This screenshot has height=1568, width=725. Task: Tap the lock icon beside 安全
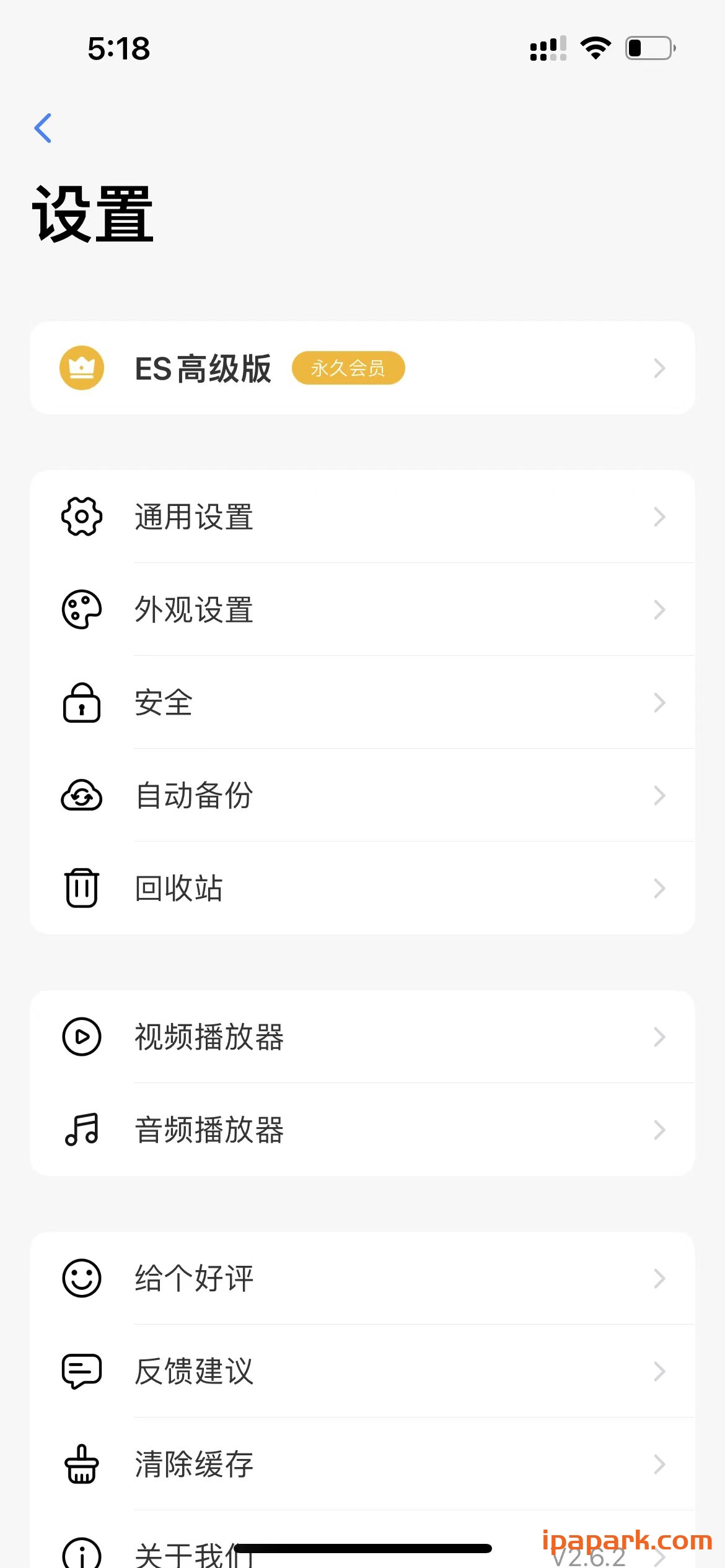point(81,702)
